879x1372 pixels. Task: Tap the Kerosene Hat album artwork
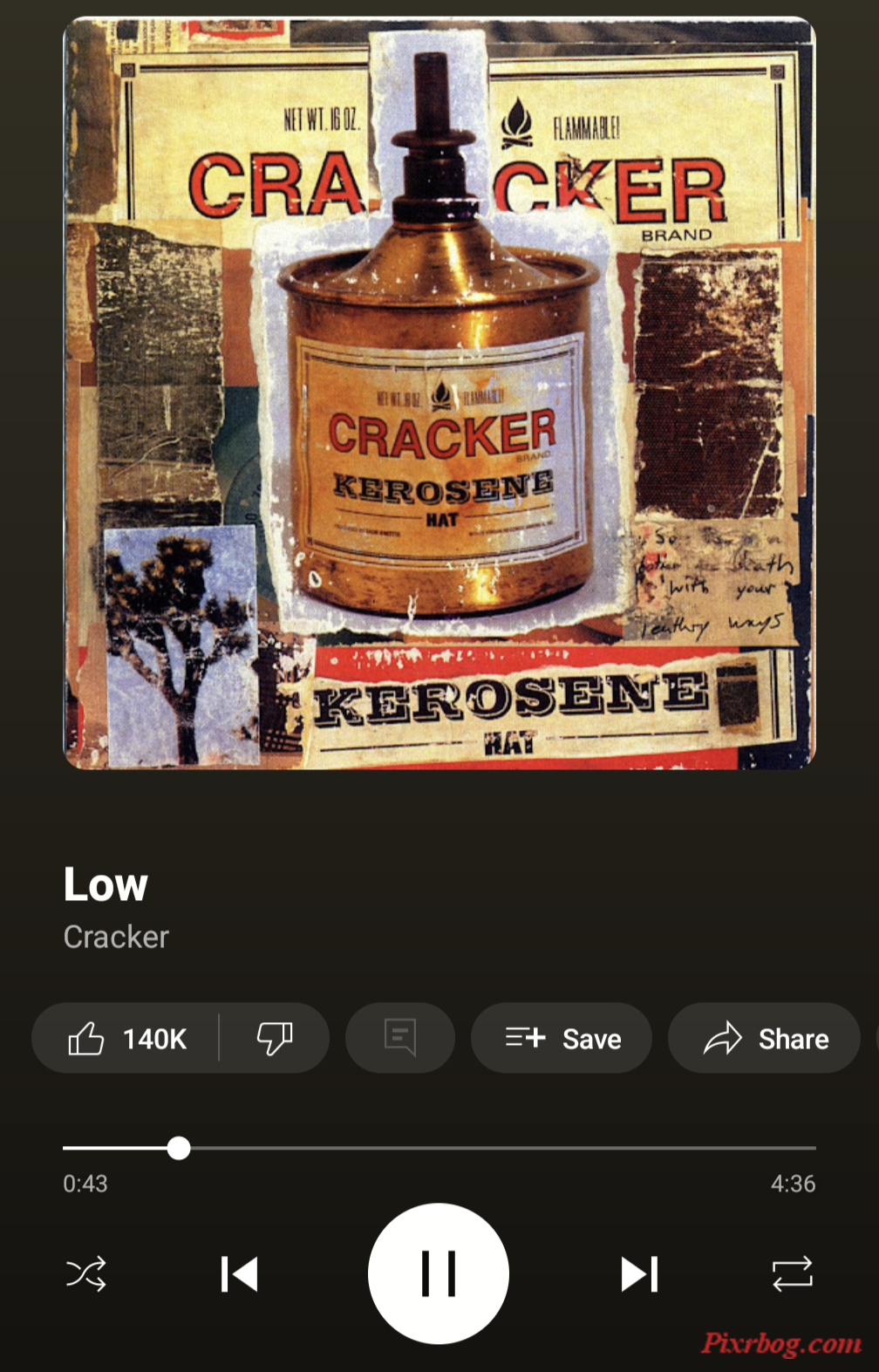pos(439,392)
